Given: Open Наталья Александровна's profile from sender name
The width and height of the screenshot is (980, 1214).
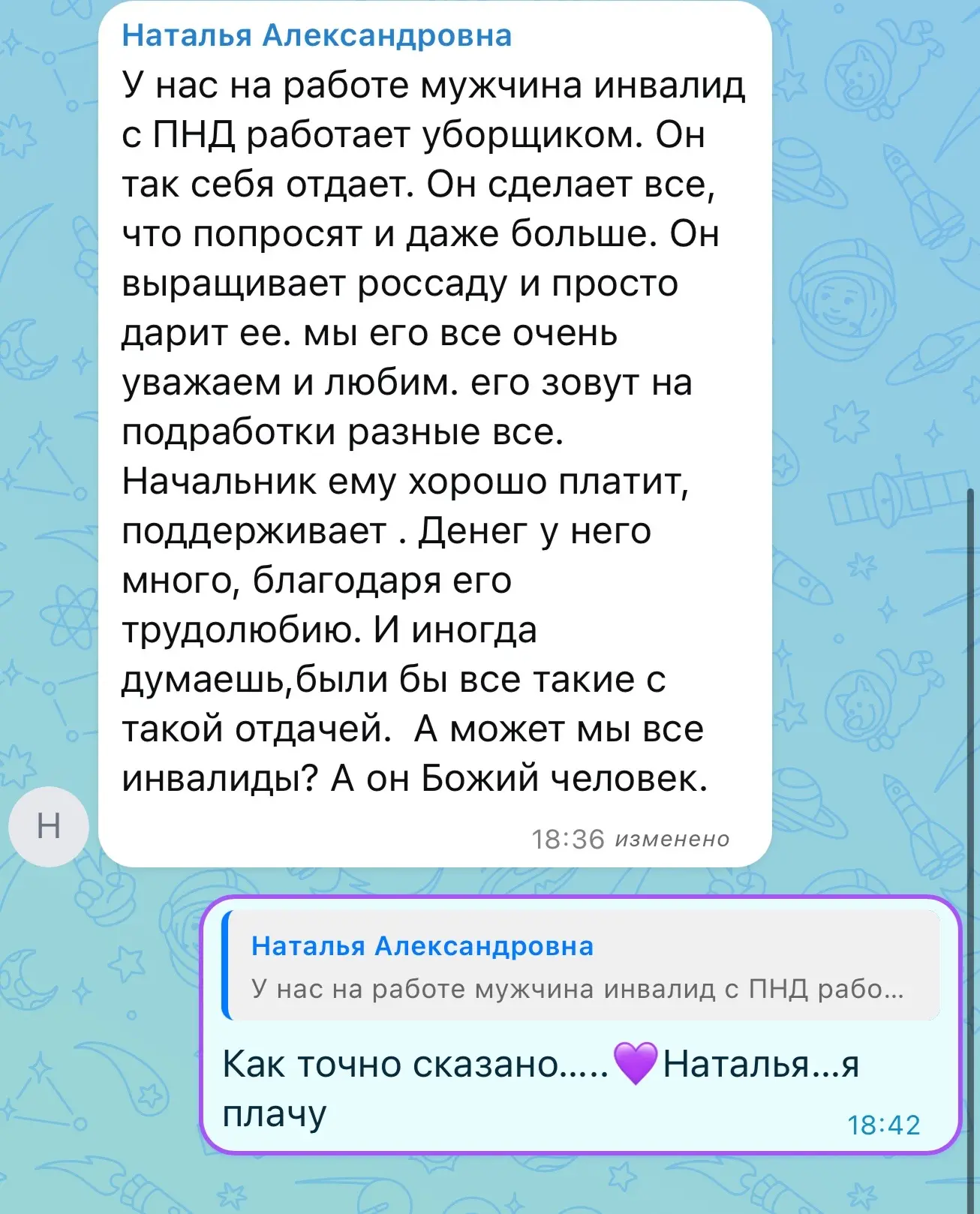Looking at the screenshot, I should point(316,35).
